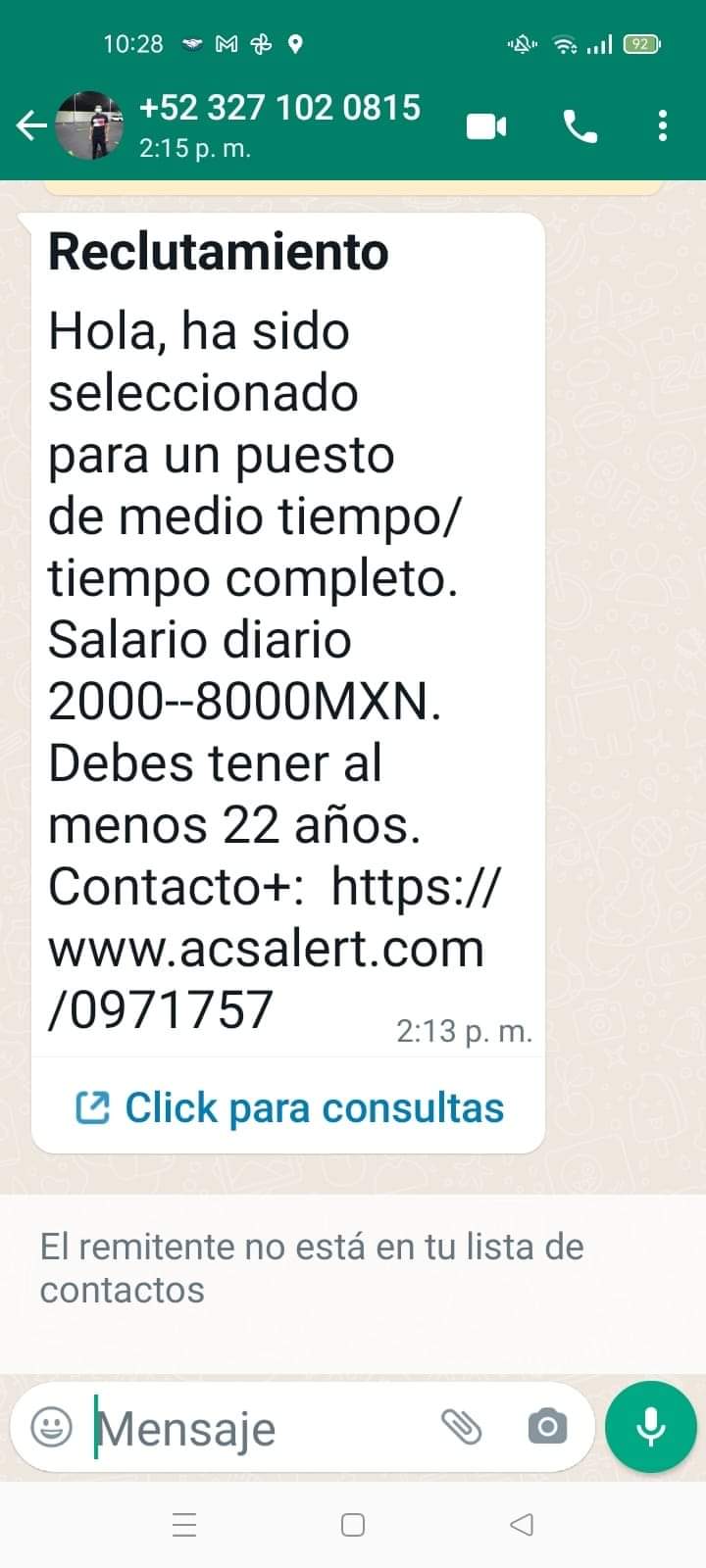Go back to the chat list
Viewport: 706px width, 1568px height.
tap(31, 125)
